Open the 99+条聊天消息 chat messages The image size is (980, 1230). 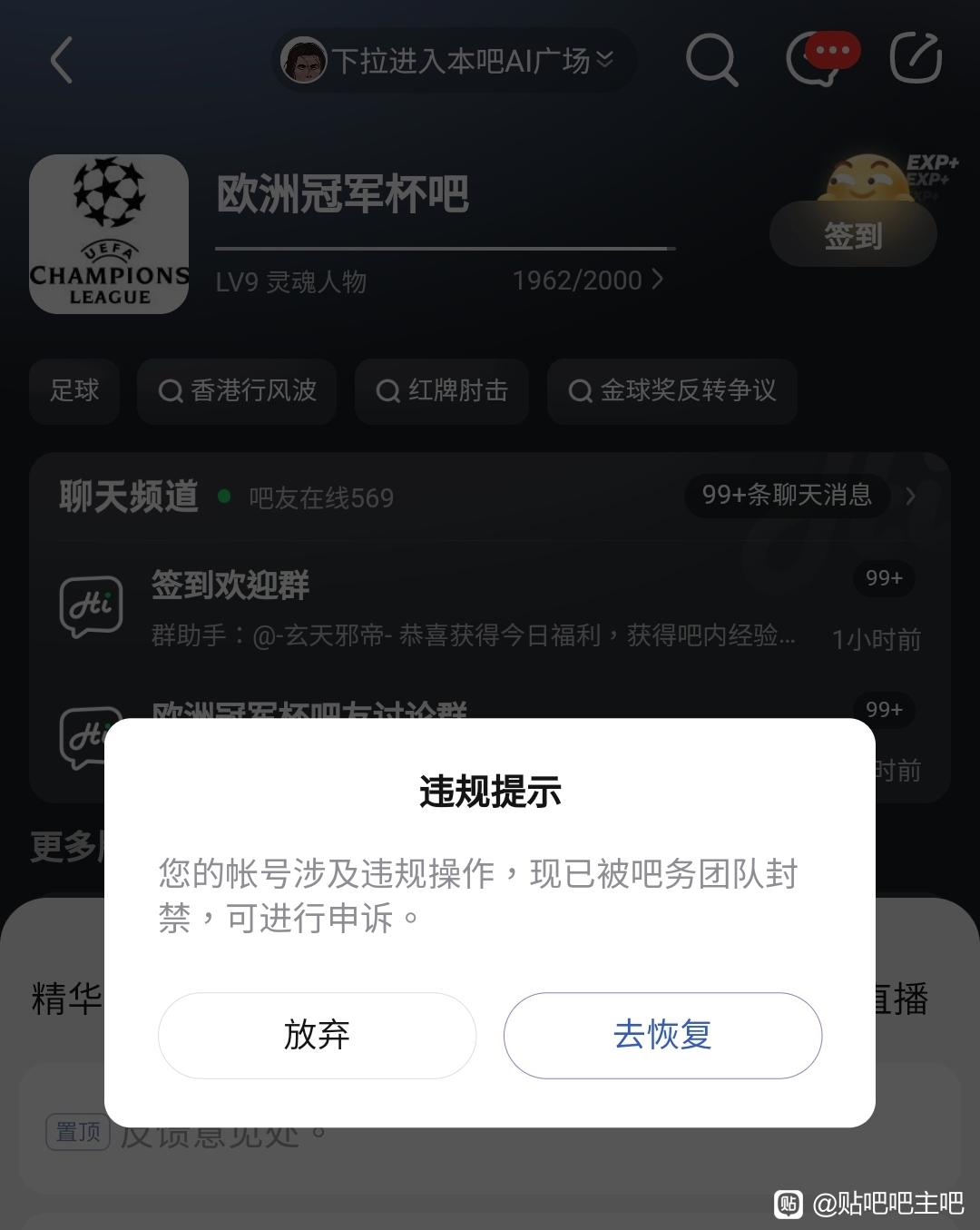pos(787,495)
